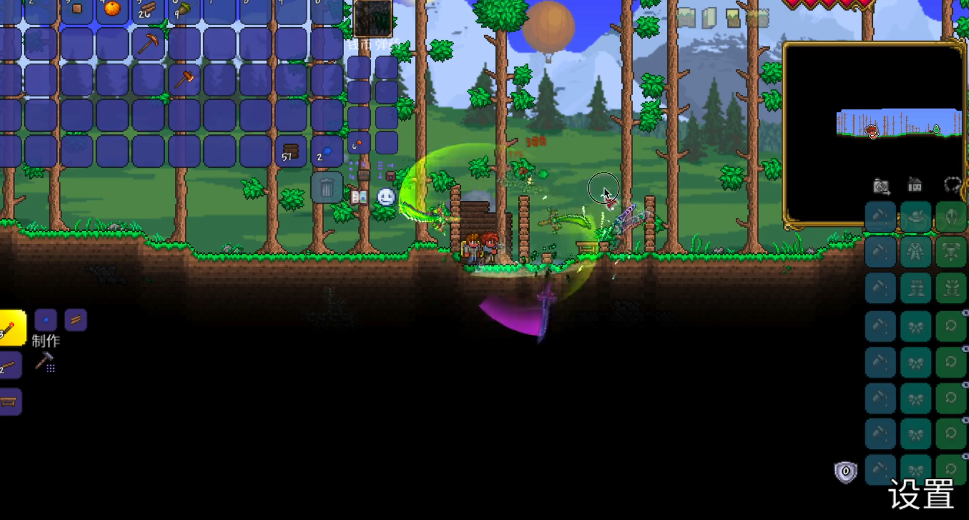Select the chestplate armor slot
The image size is (969, 520).
[951, 252]
